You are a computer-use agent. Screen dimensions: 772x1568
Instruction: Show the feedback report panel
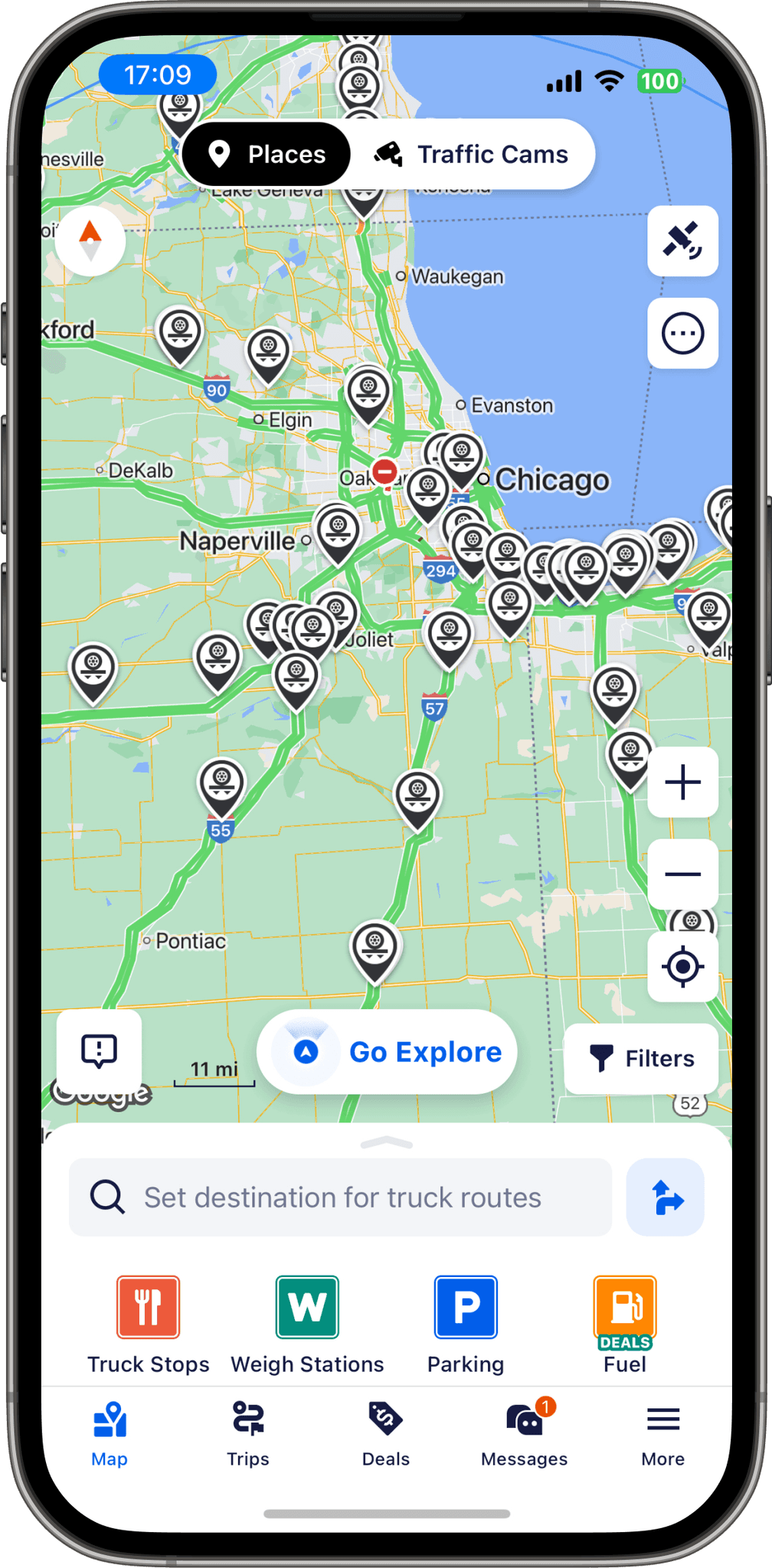99,1051
